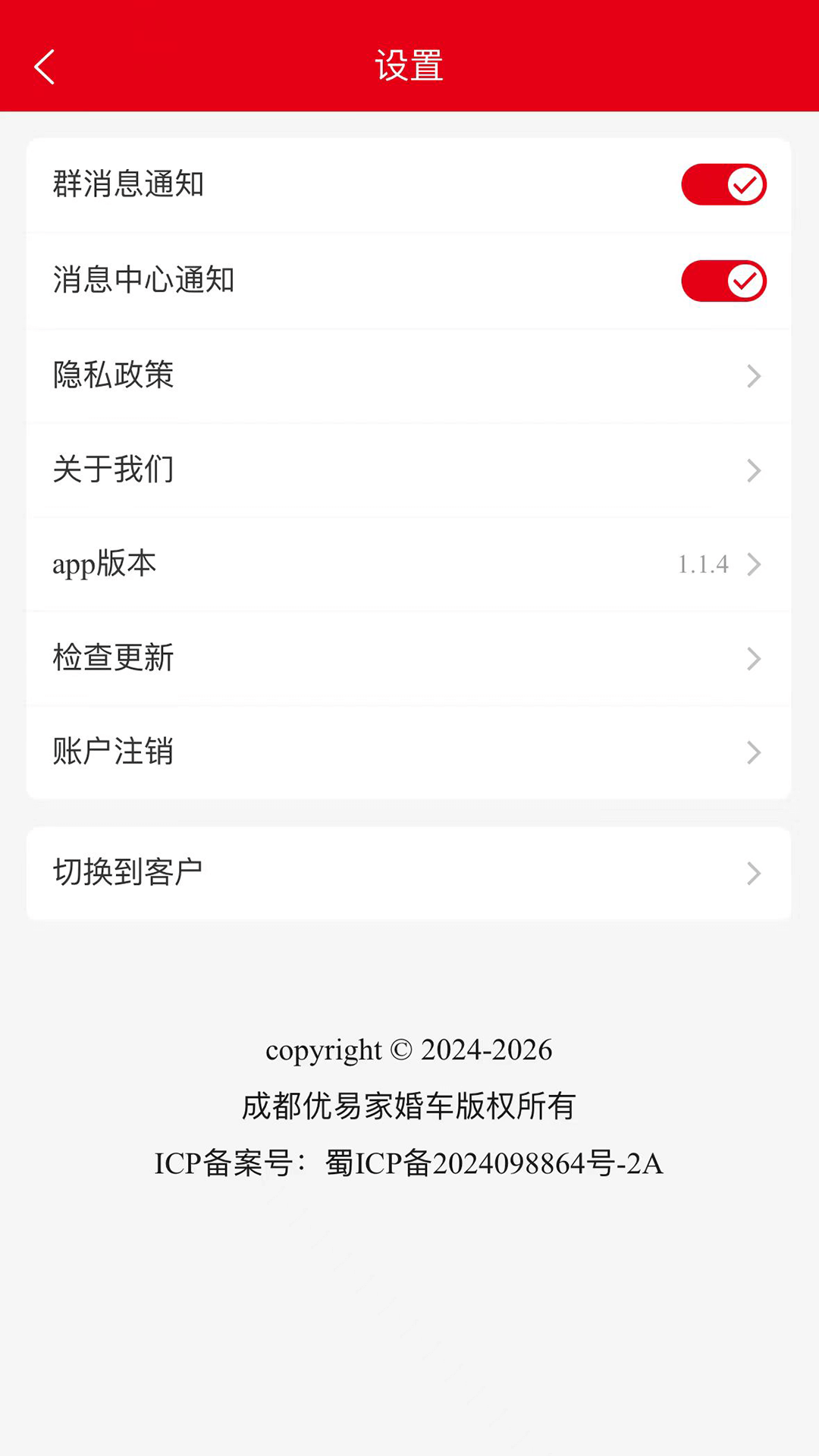Turn off 消息中心通知 notifications
819x1456 pixels.
pos(724,281)
